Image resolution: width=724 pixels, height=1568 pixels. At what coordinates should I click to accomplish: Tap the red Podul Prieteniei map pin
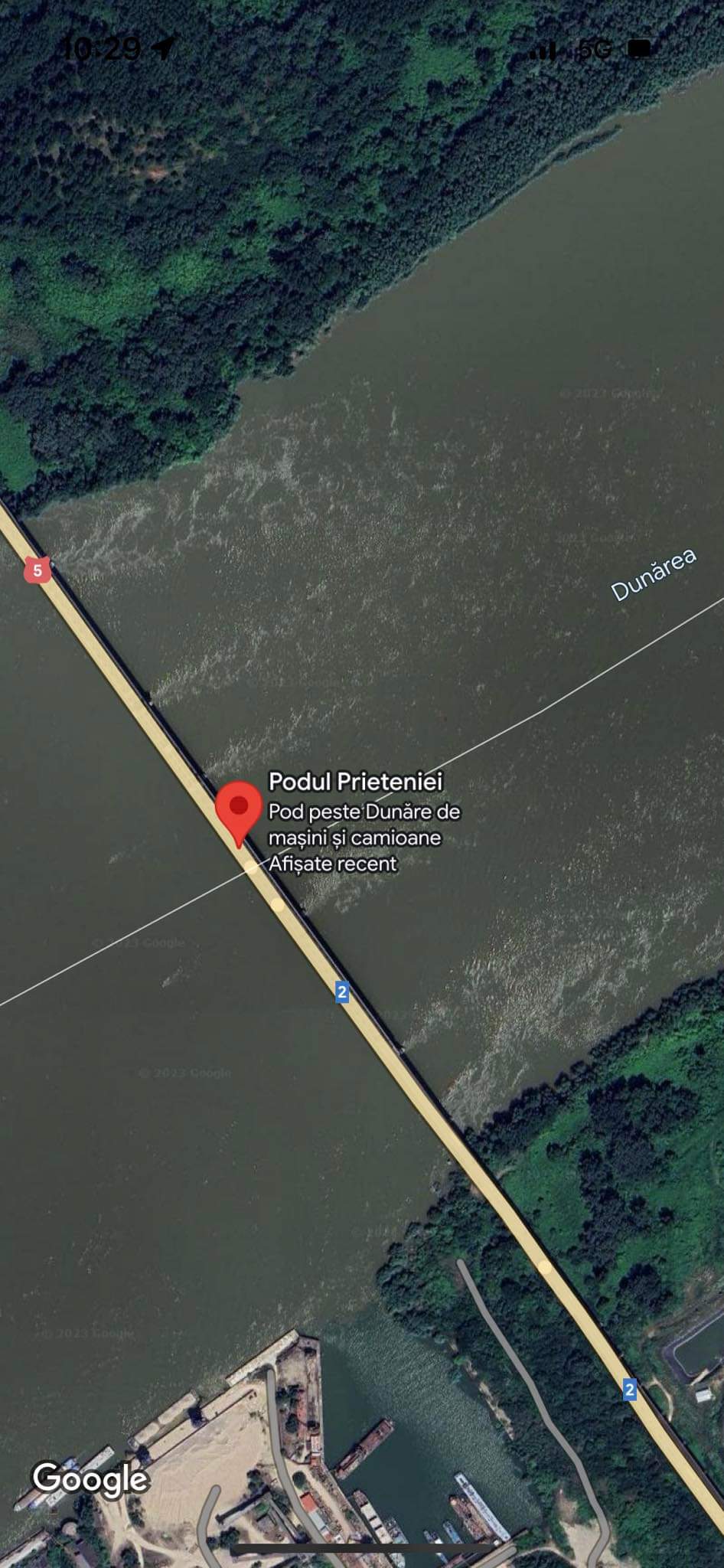pos(239,810)
